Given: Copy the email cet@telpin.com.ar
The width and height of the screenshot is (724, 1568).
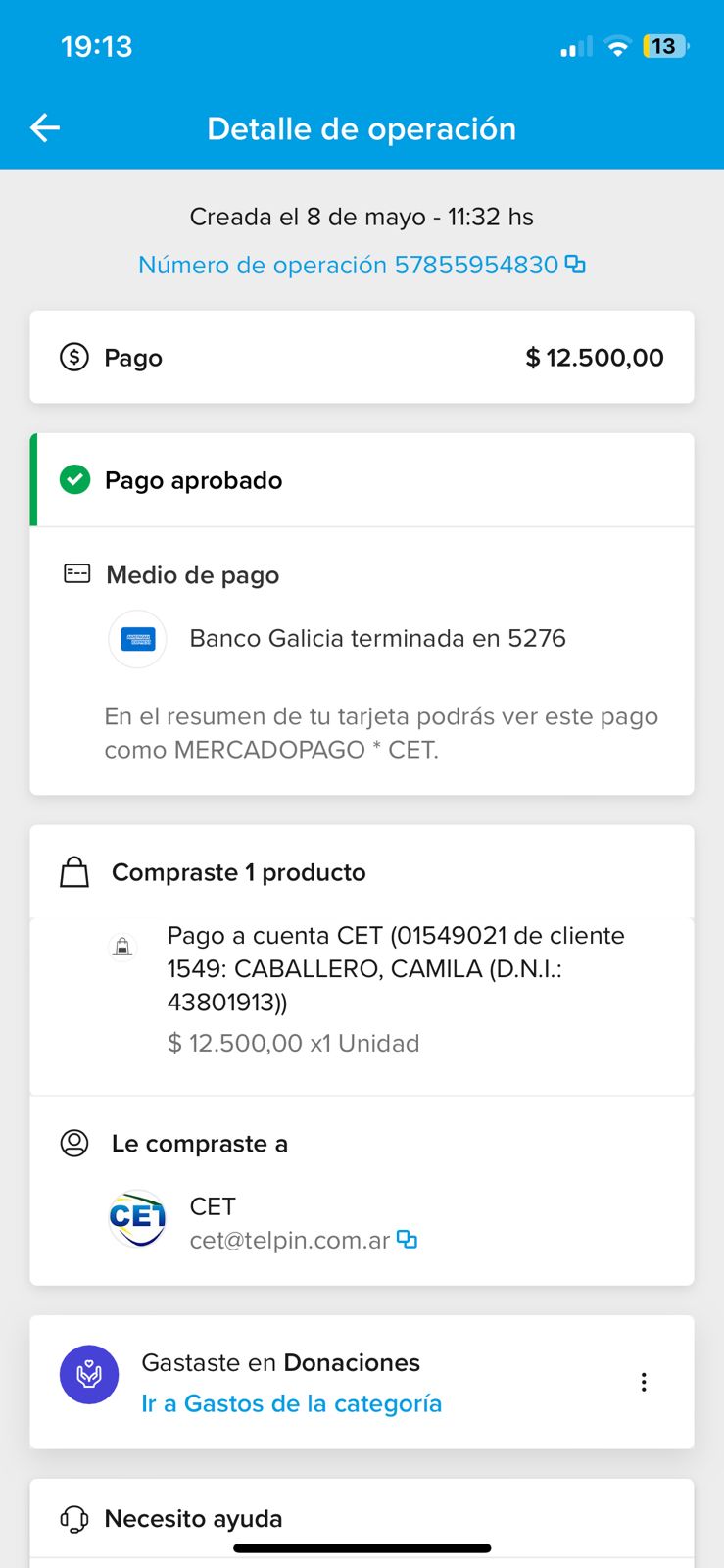Looking at the screenshot, I should coord(407,1240).
